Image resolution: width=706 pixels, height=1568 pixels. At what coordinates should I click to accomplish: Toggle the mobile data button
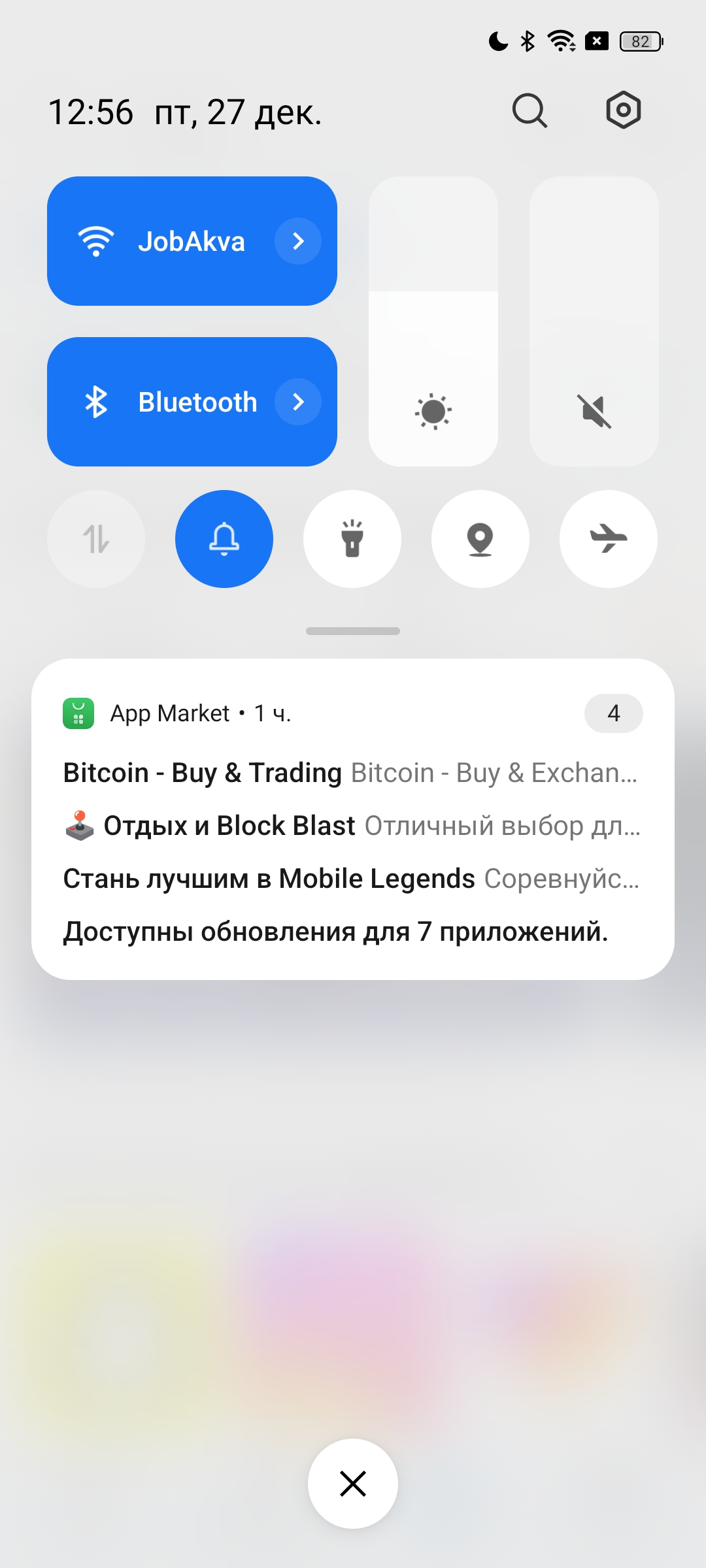point(96,539)
